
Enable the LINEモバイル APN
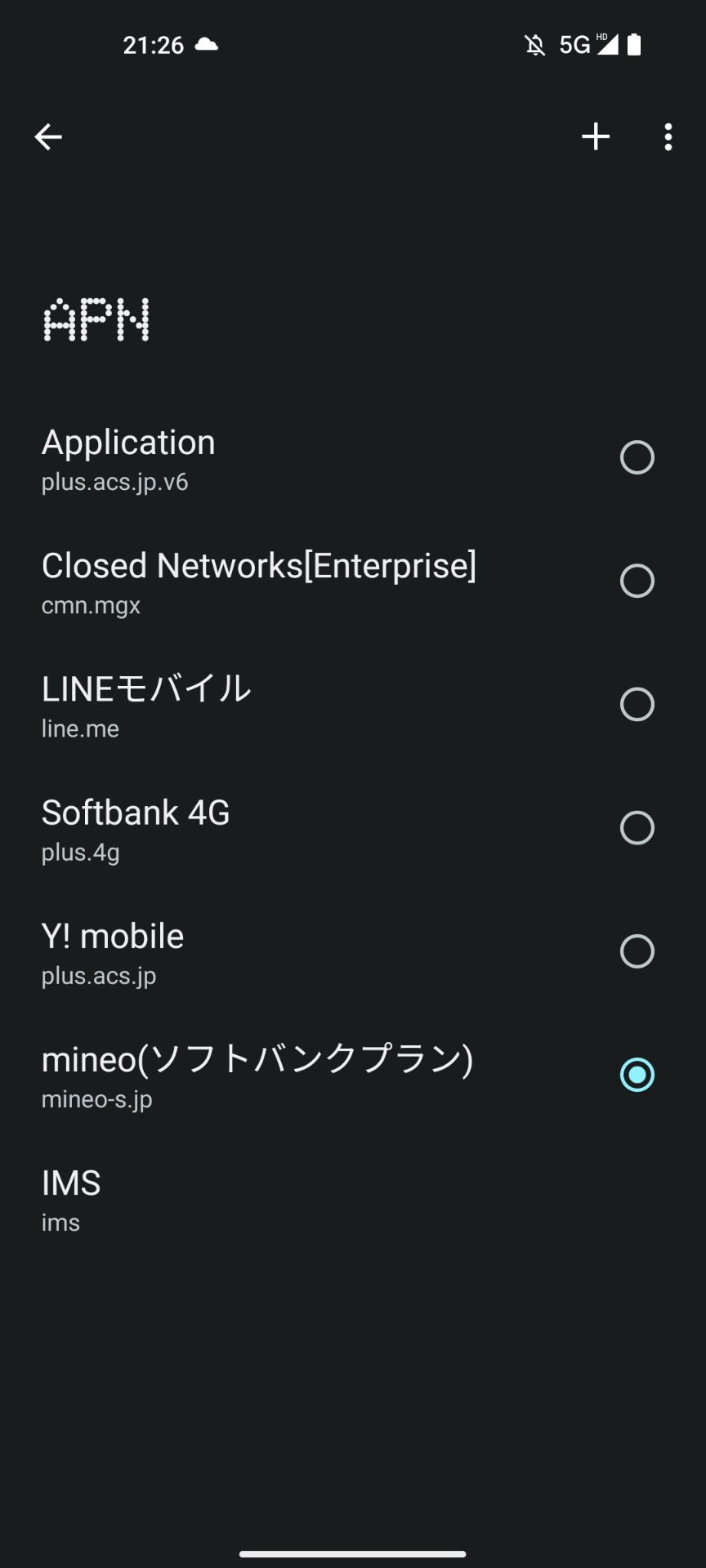637,704
